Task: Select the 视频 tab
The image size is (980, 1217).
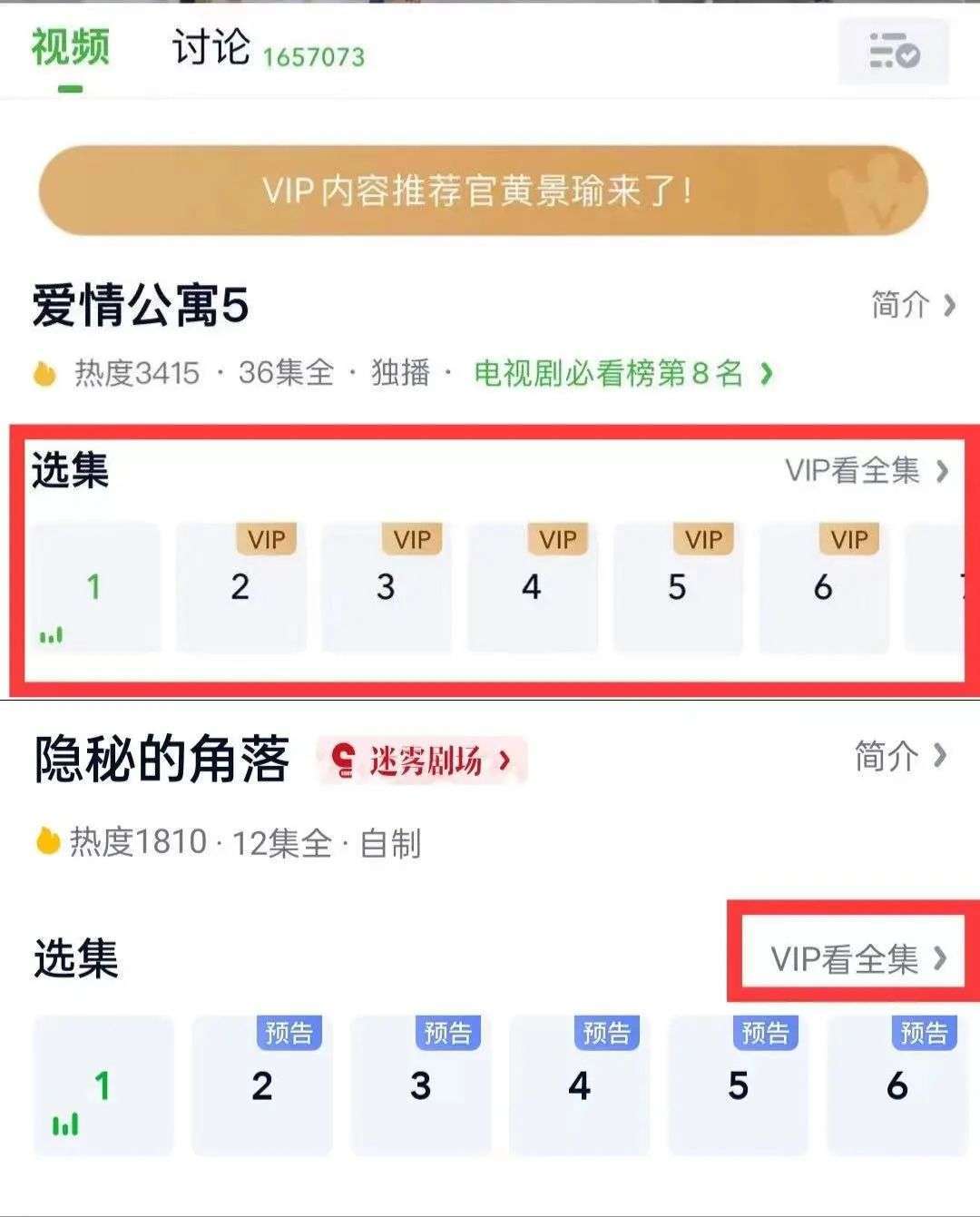Action: pos(70,48)
